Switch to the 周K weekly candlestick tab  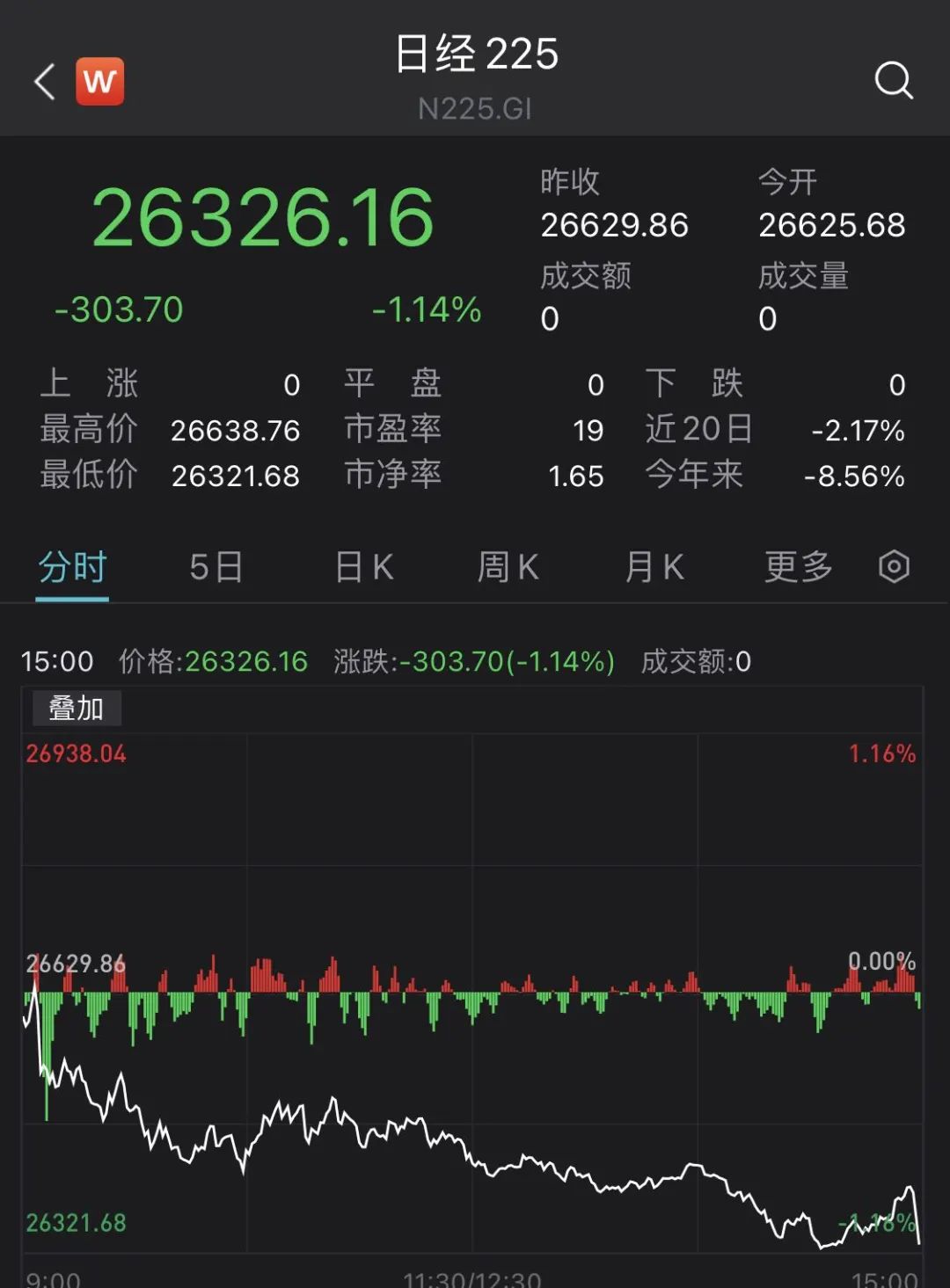(508, 568)
